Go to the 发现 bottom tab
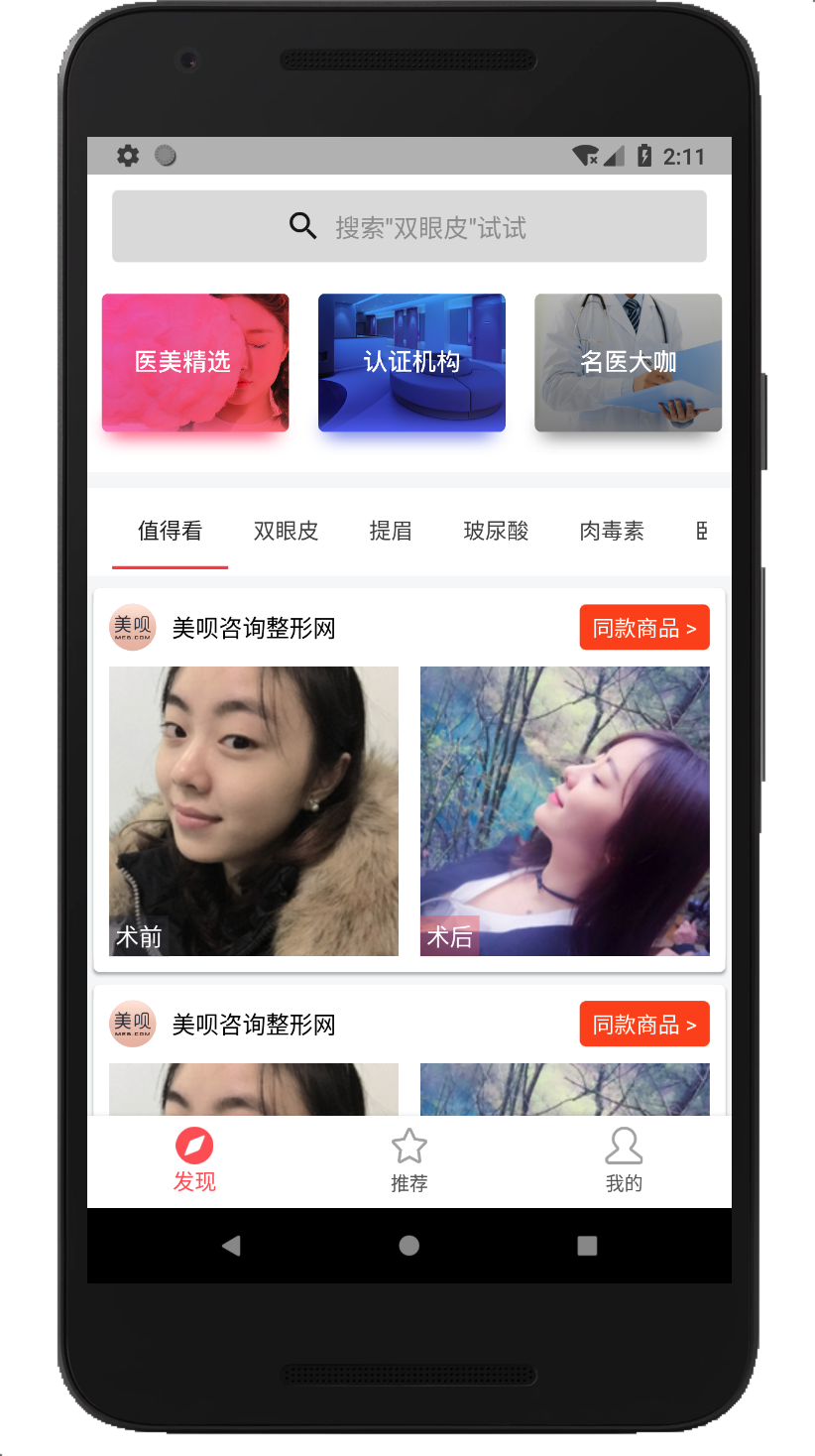The image size is (815, 1456). [x=194, y=1160]
